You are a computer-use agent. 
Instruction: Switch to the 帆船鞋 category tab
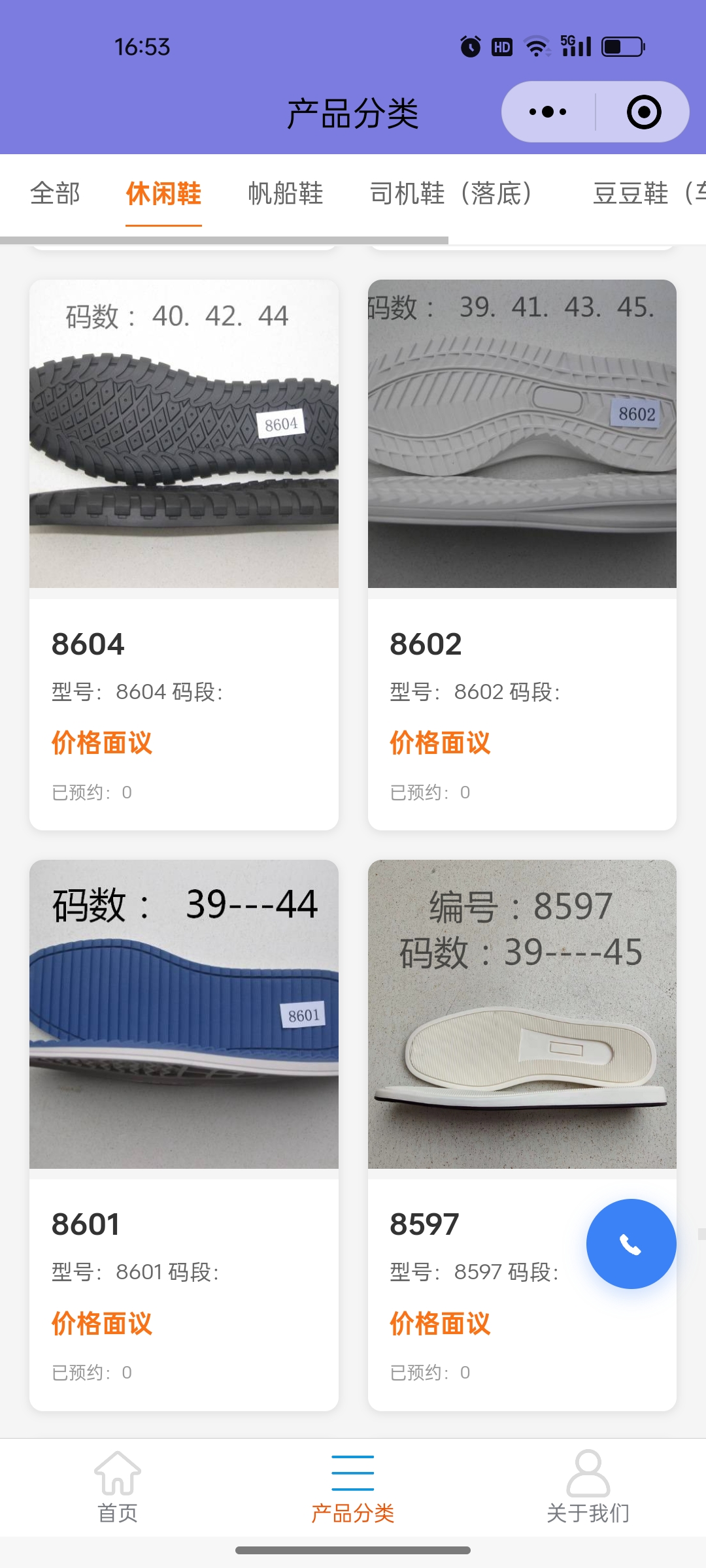286,193
